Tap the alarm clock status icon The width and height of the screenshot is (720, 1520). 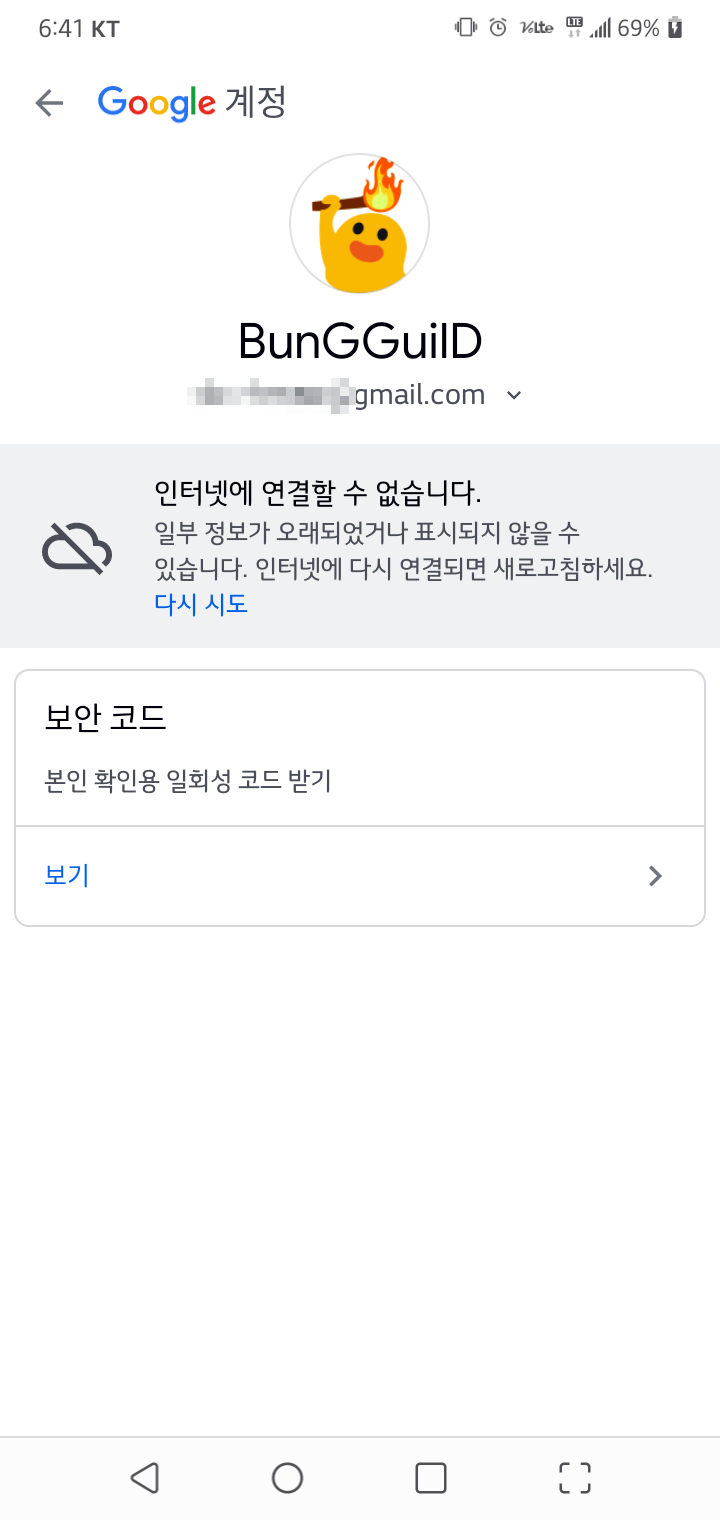[x=497, y=28]
